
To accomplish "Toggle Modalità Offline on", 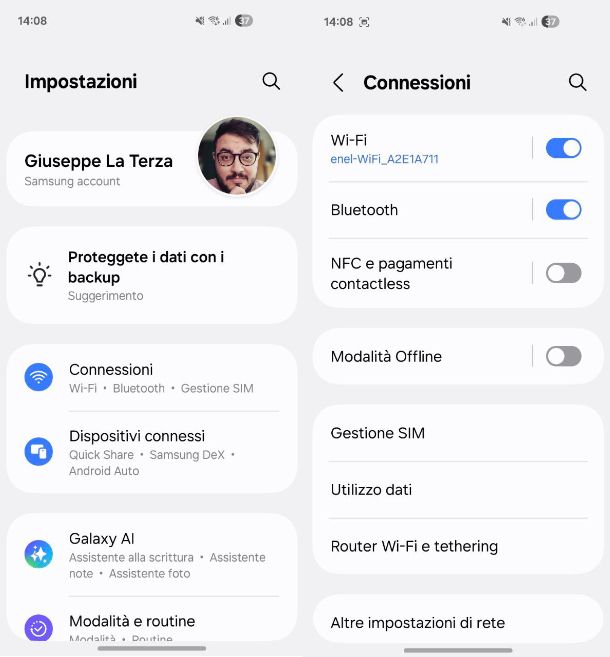I will click(563, 356).
